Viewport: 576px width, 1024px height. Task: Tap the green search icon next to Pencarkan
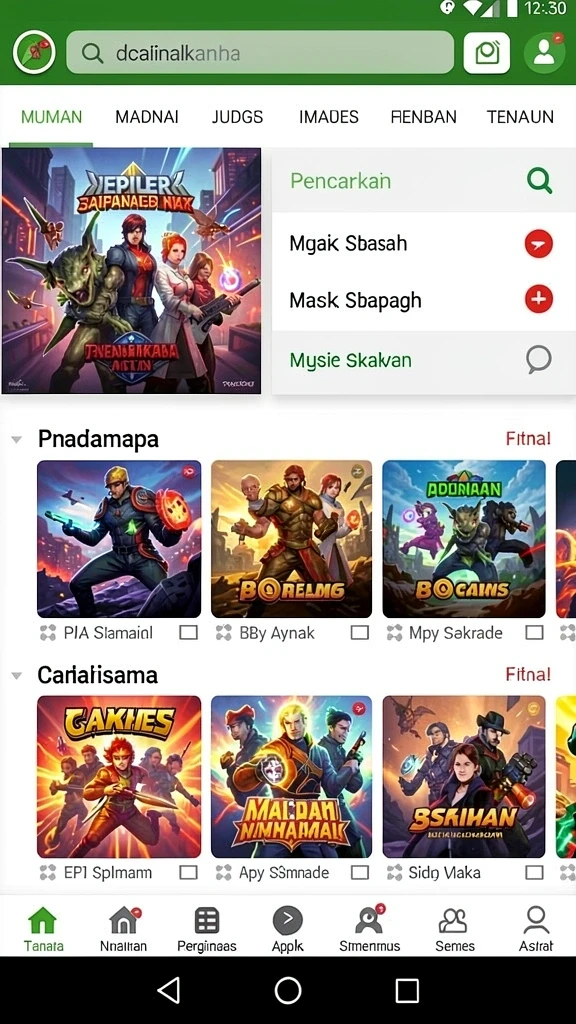539,180
